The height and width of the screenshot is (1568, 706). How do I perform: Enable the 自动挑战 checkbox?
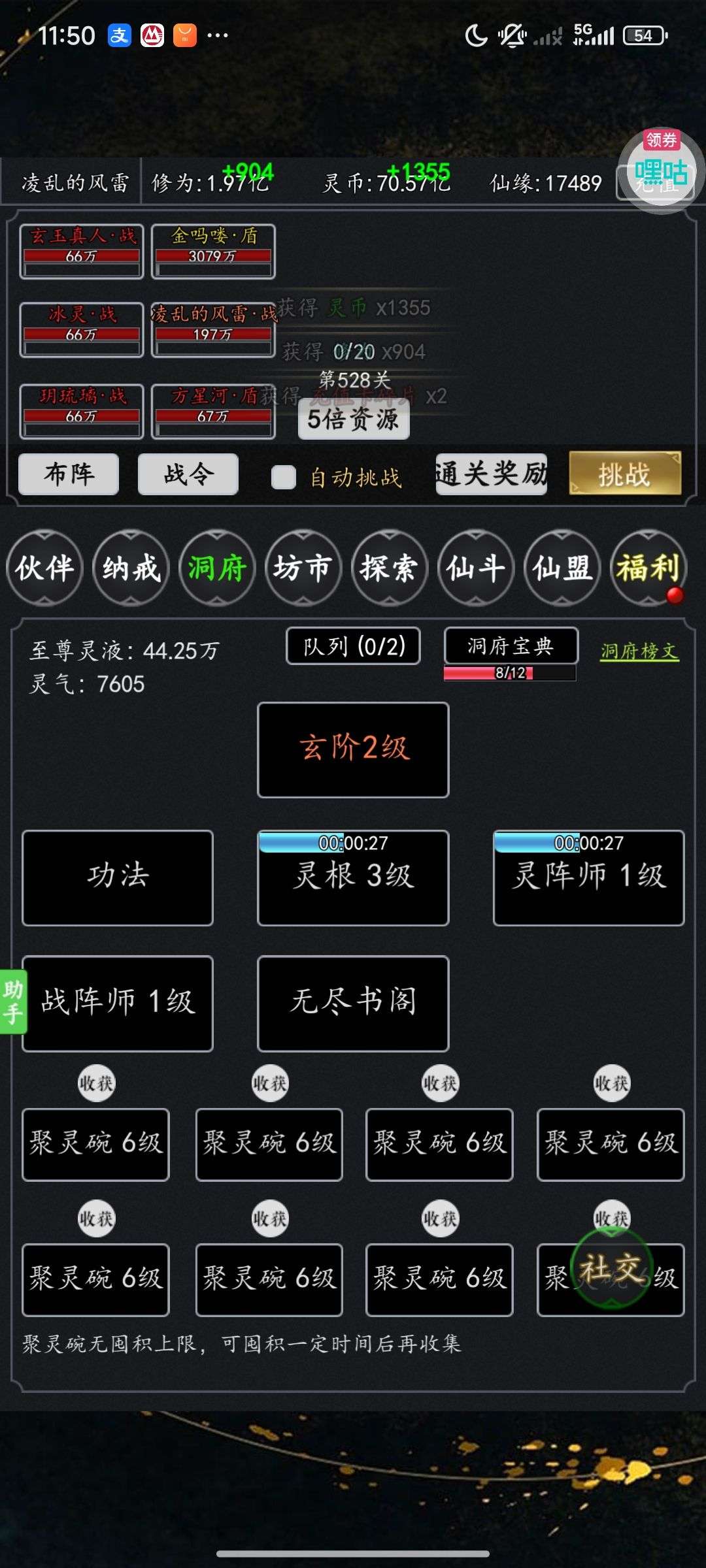pyautogui.click(x=284, y=477)
